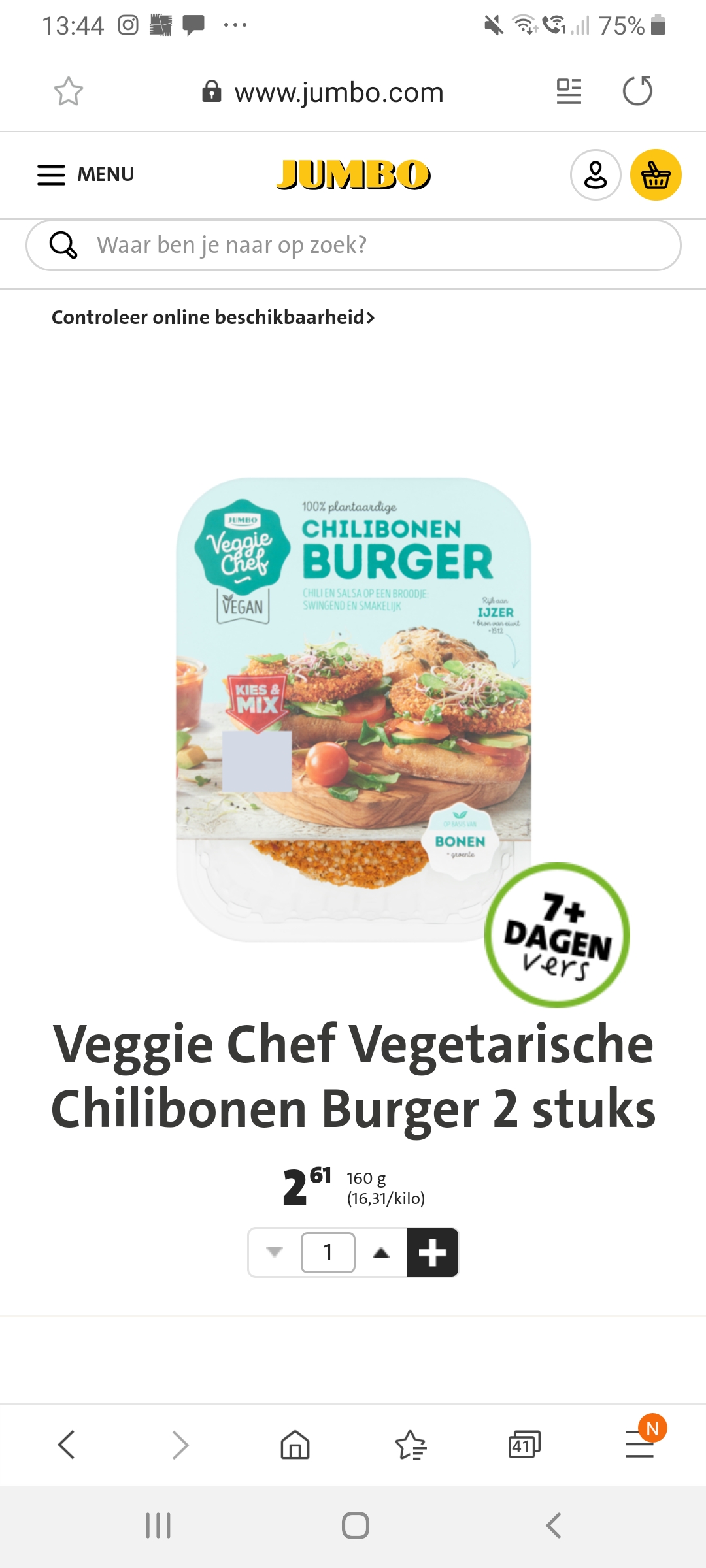Screen dimensions: 706x1568
Task: Open 'Controleer online beschikbaarheid' link
Action: (213, 318)
